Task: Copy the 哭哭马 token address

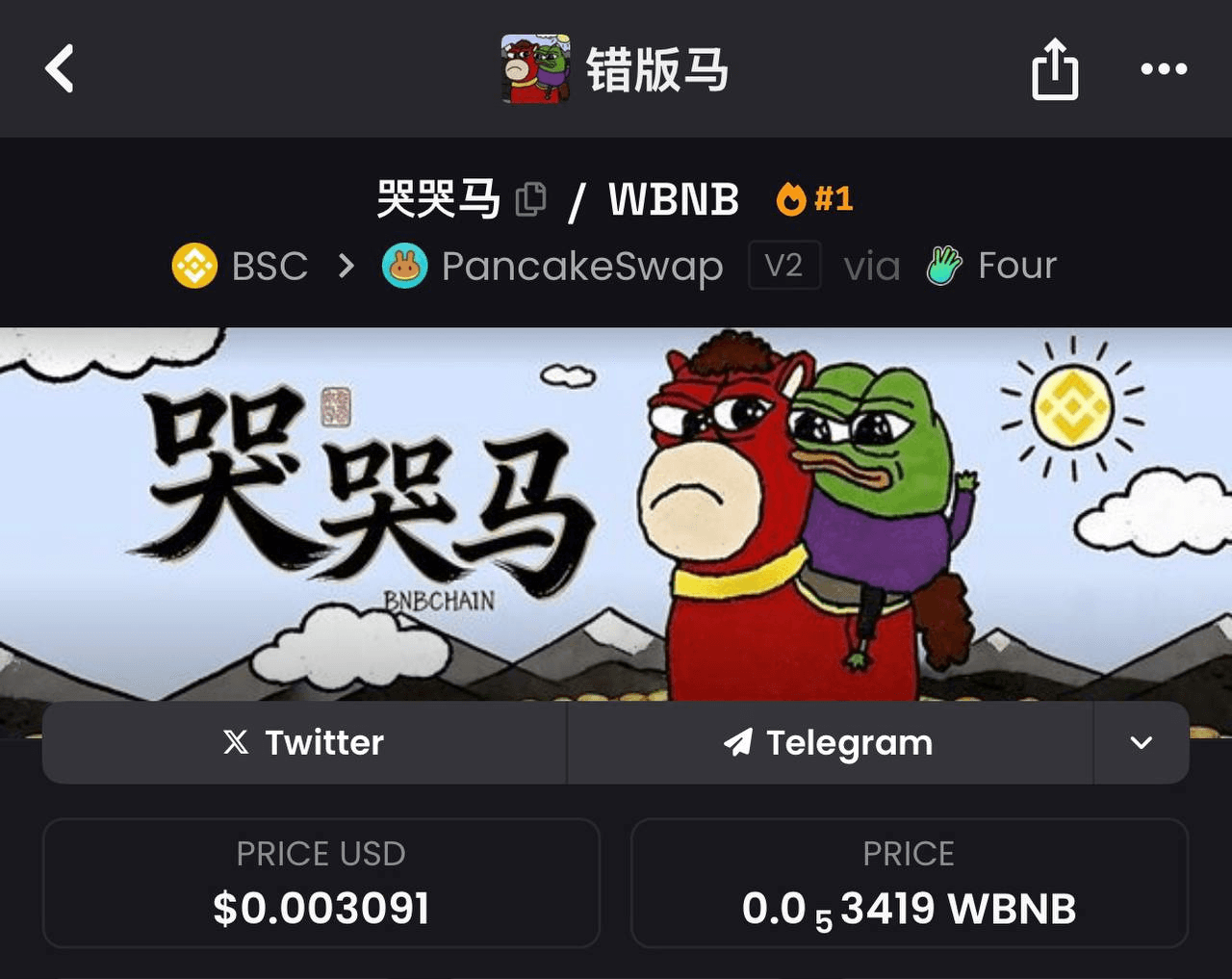Action: click(530, 199)
